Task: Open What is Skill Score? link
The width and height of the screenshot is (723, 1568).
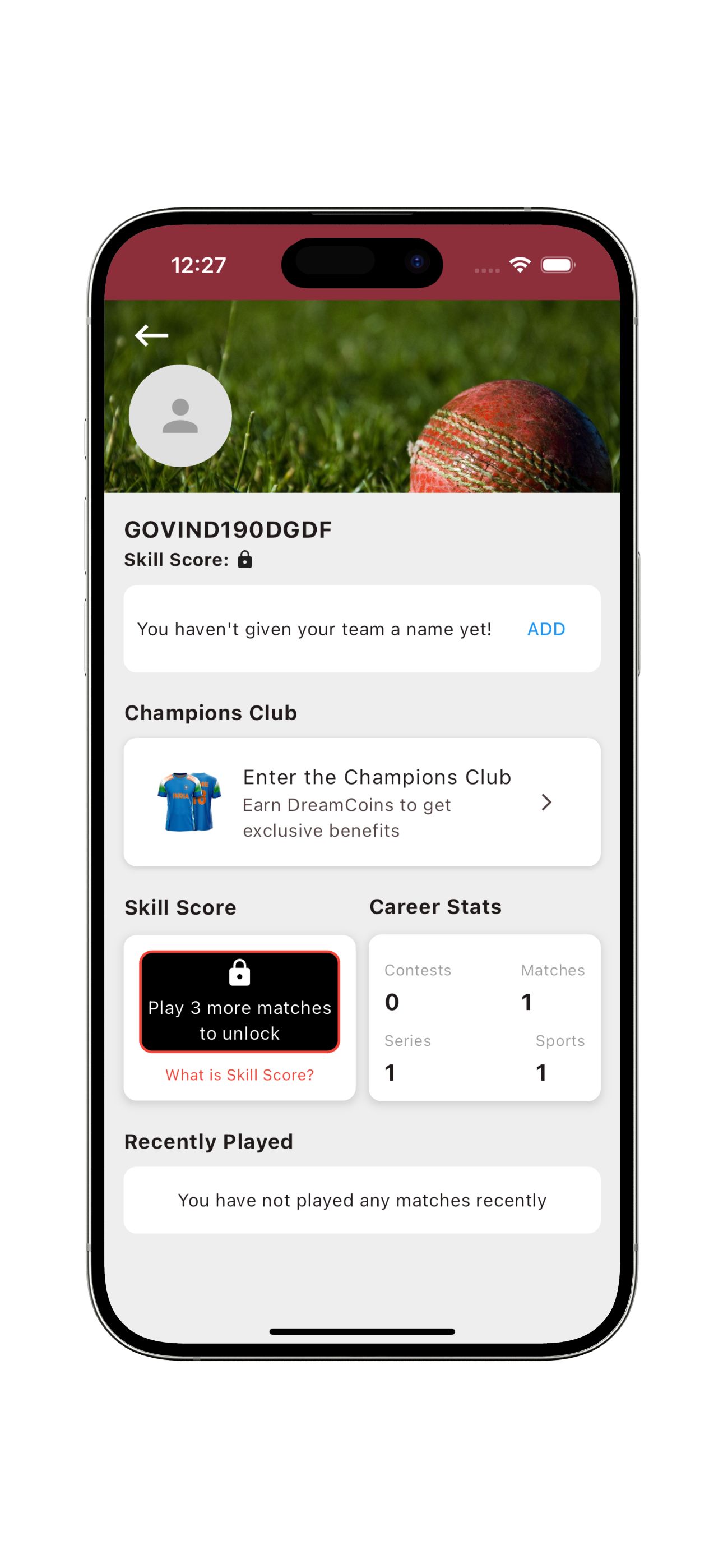Action: [239, 1075]
